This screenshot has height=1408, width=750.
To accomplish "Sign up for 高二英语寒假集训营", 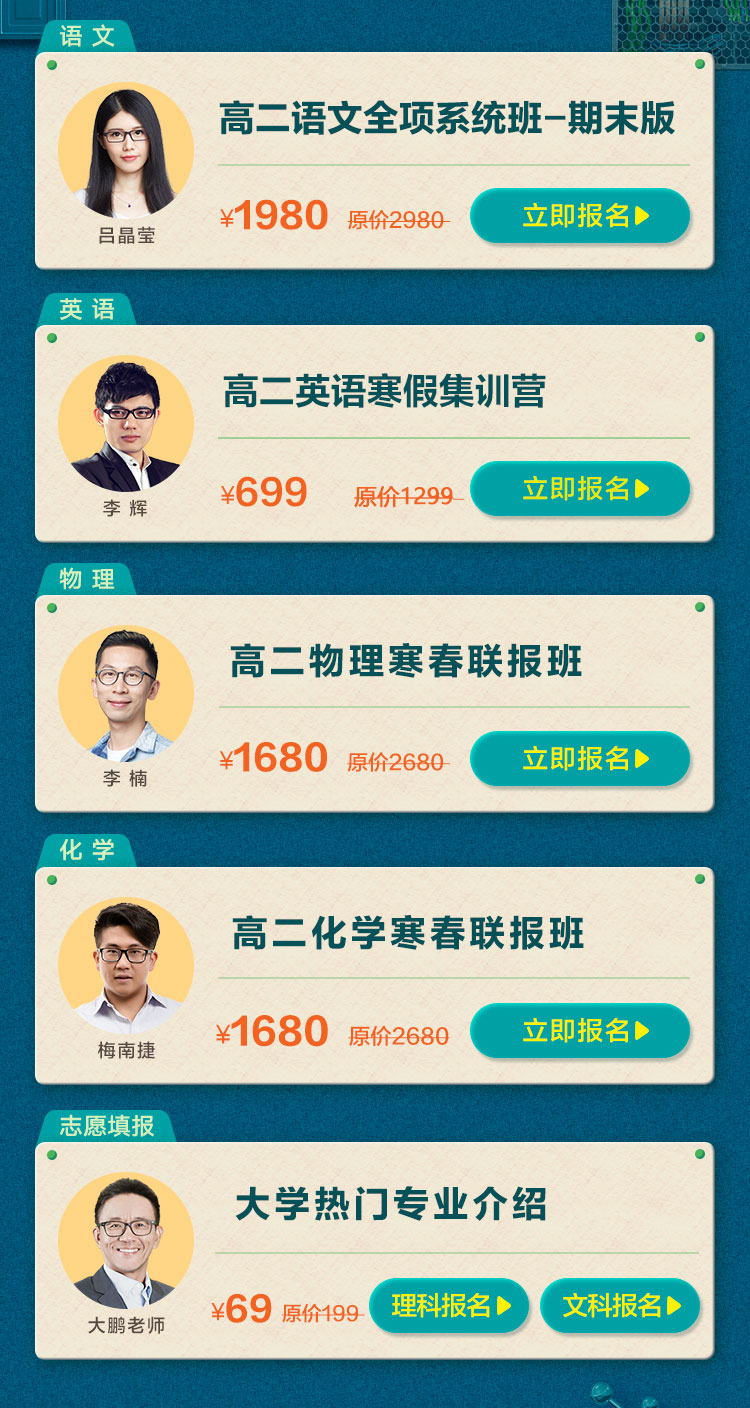I will pyautogui.click(x=580, y=489).
